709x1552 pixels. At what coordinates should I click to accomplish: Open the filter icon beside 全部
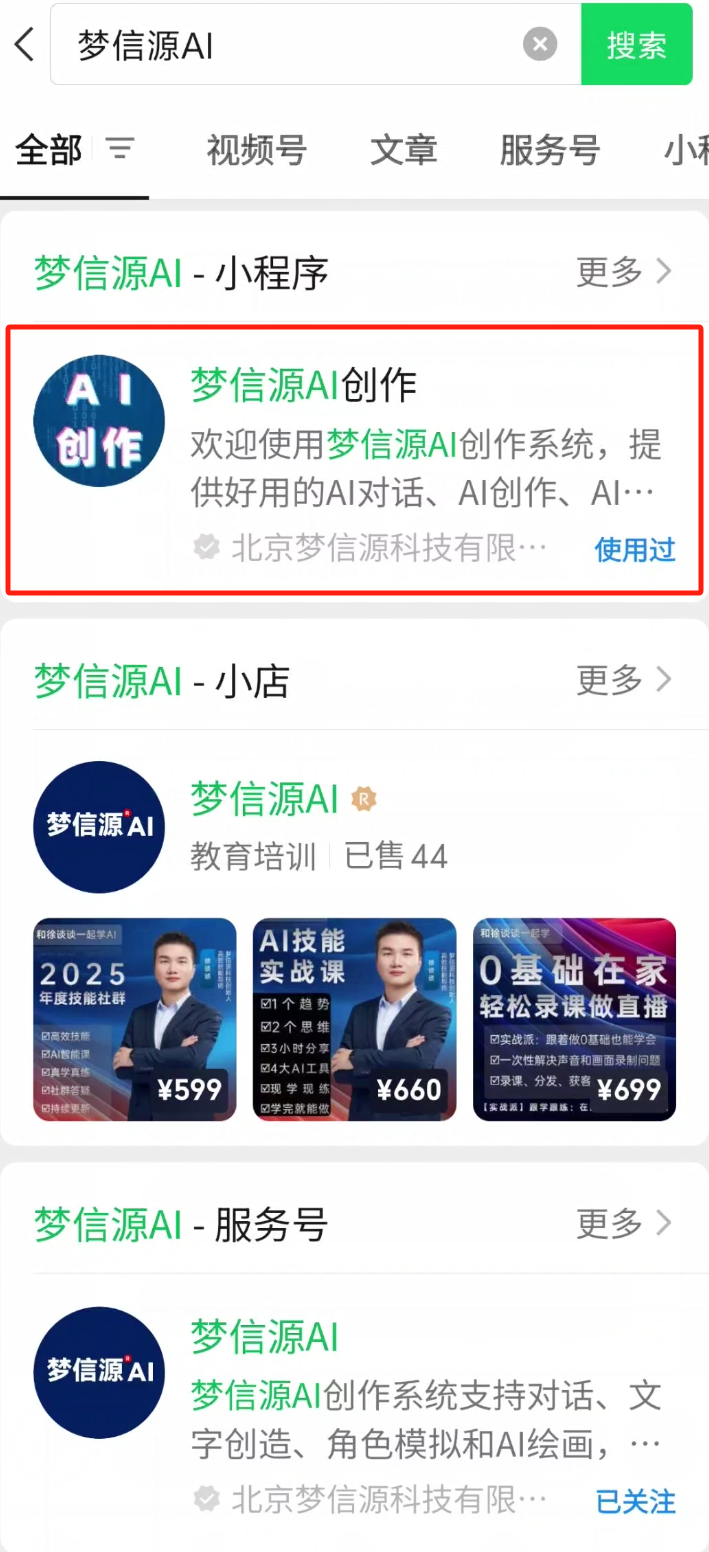(x=120, y=150)
